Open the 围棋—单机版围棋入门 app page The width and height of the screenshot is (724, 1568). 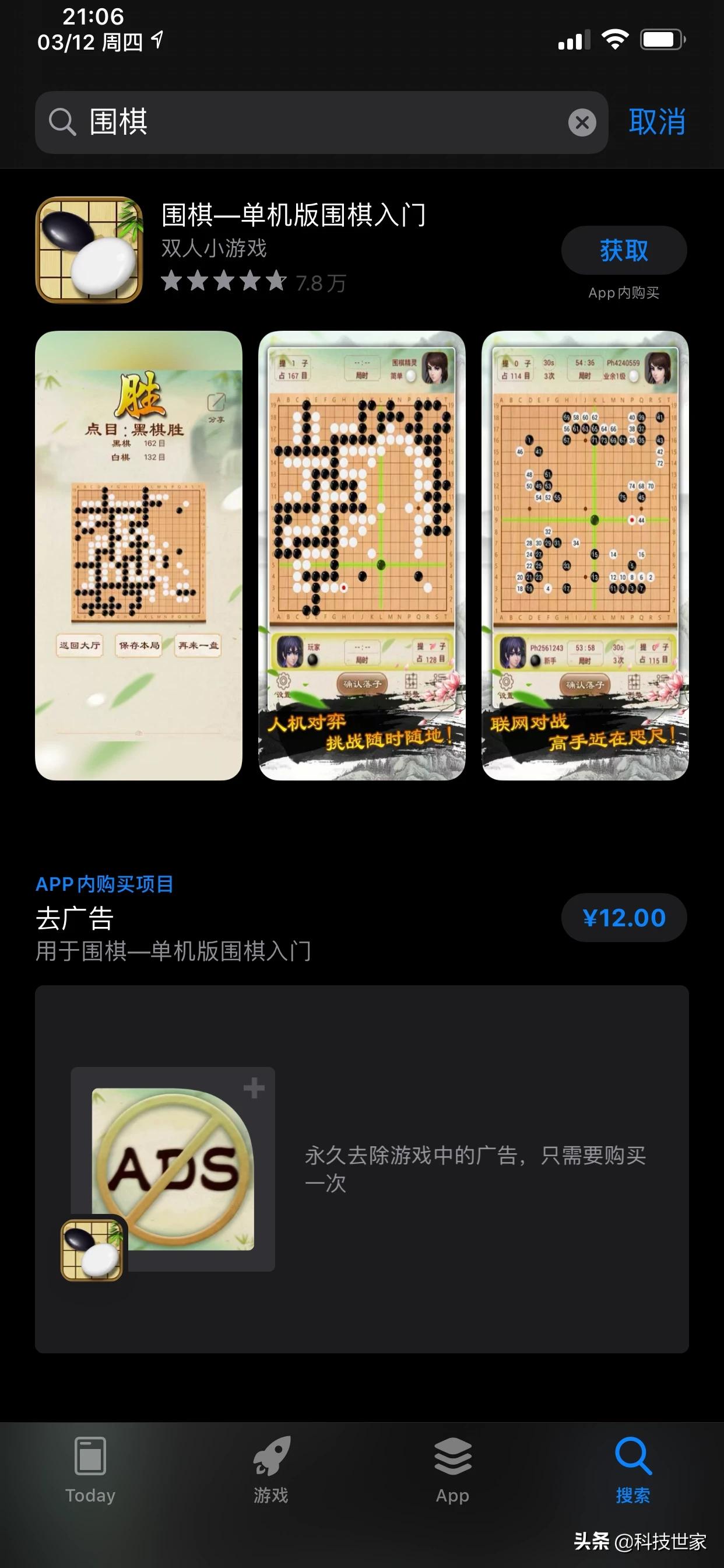pyautogui.click(x=293, y=215)
